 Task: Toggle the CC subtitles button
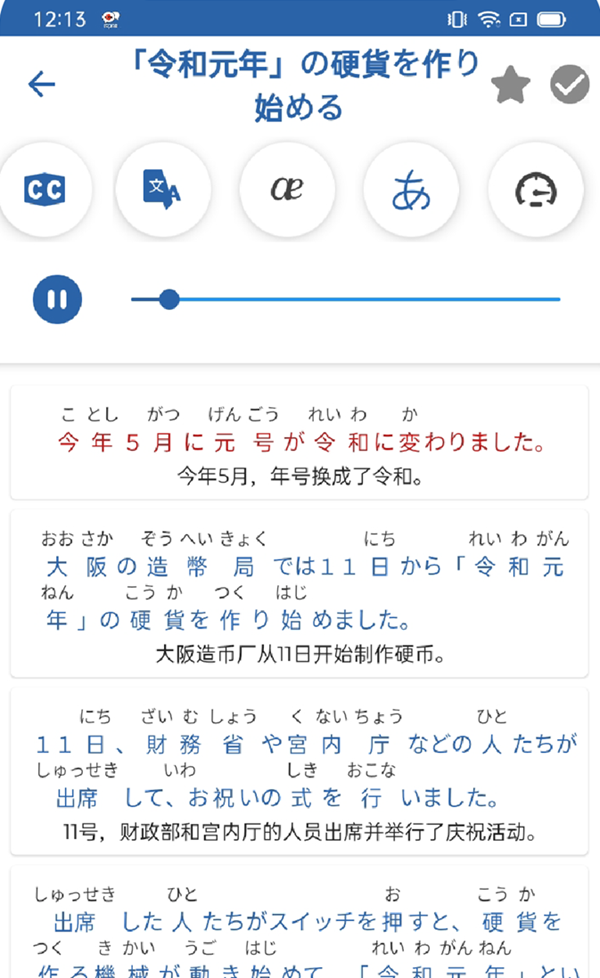coord(43,188)
